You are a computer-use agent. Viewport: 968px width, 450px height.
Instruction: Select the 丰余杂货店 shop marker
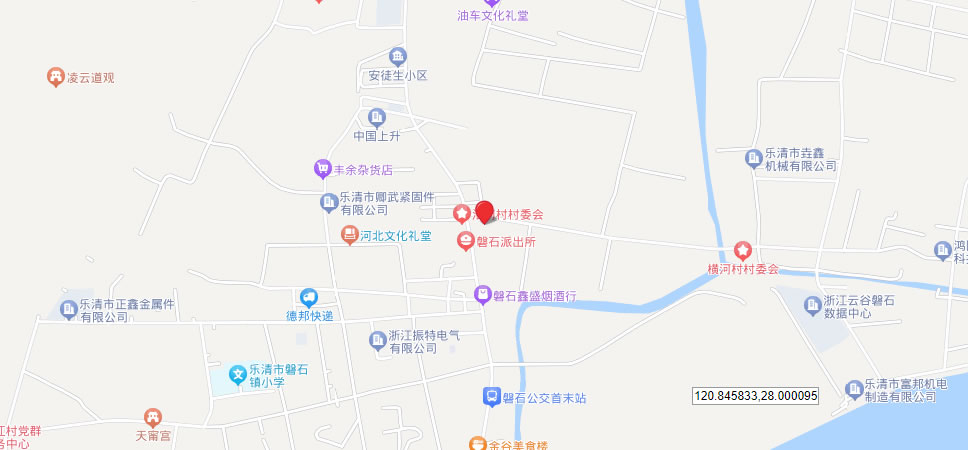click(322, 169)
